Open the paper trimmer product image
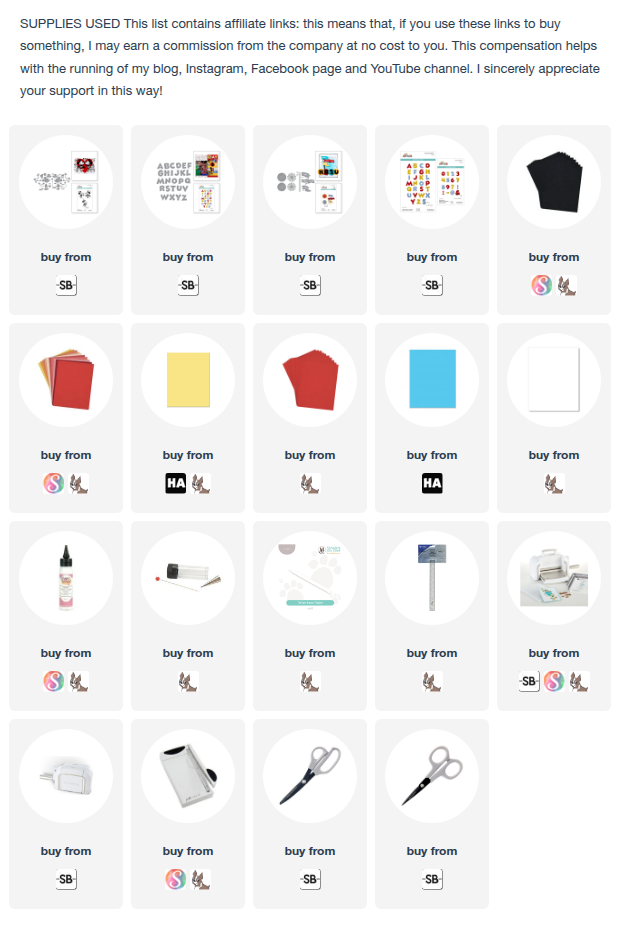This screenshot has width=620, height=929. click(x=188, y=775)
